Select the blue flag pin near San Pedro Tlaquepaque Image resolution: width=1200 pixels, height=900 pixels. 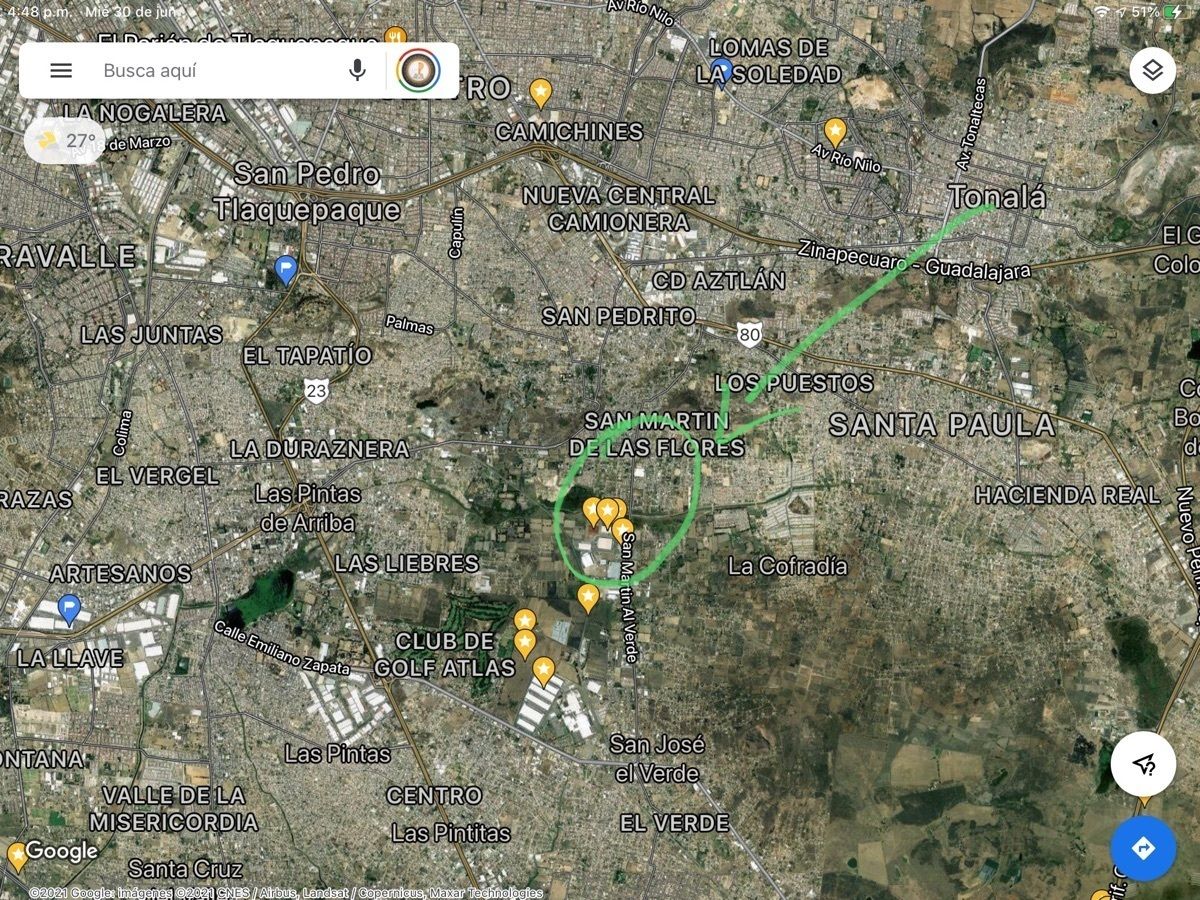click(286, 269)
